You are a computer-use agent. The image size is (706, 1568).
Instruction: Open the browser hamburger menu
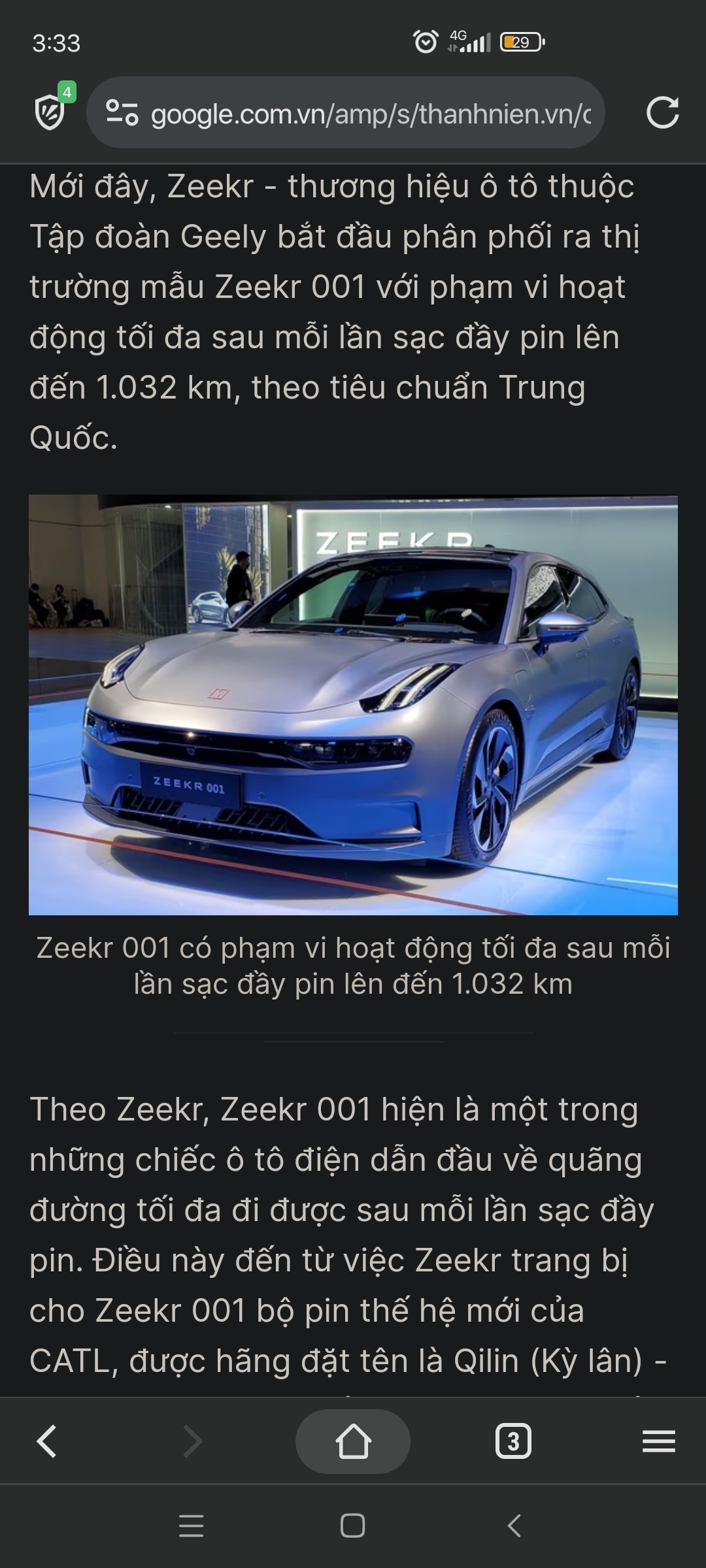point(658,1441)
